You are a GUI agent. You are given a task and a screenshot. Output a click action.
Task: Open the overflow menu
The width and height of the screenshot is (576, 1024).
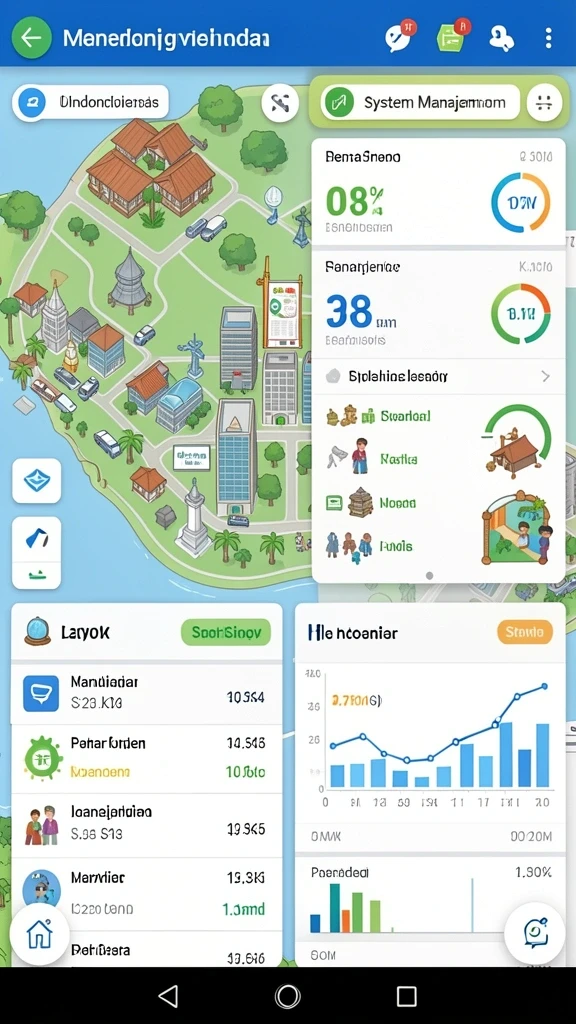(x=548, y=37)
